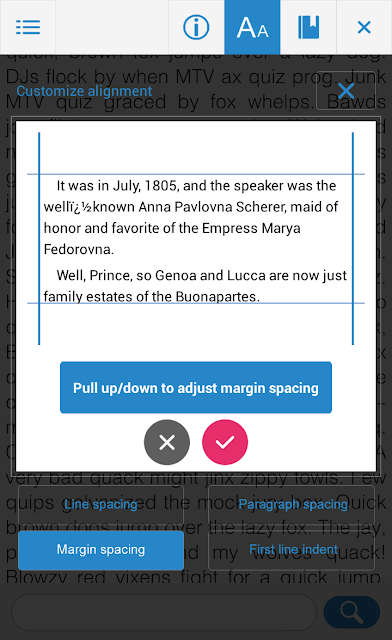Close the Customize alignment panel
Image resolution: width=392 pixels, height=640 pixels.
tap(346, 91)
